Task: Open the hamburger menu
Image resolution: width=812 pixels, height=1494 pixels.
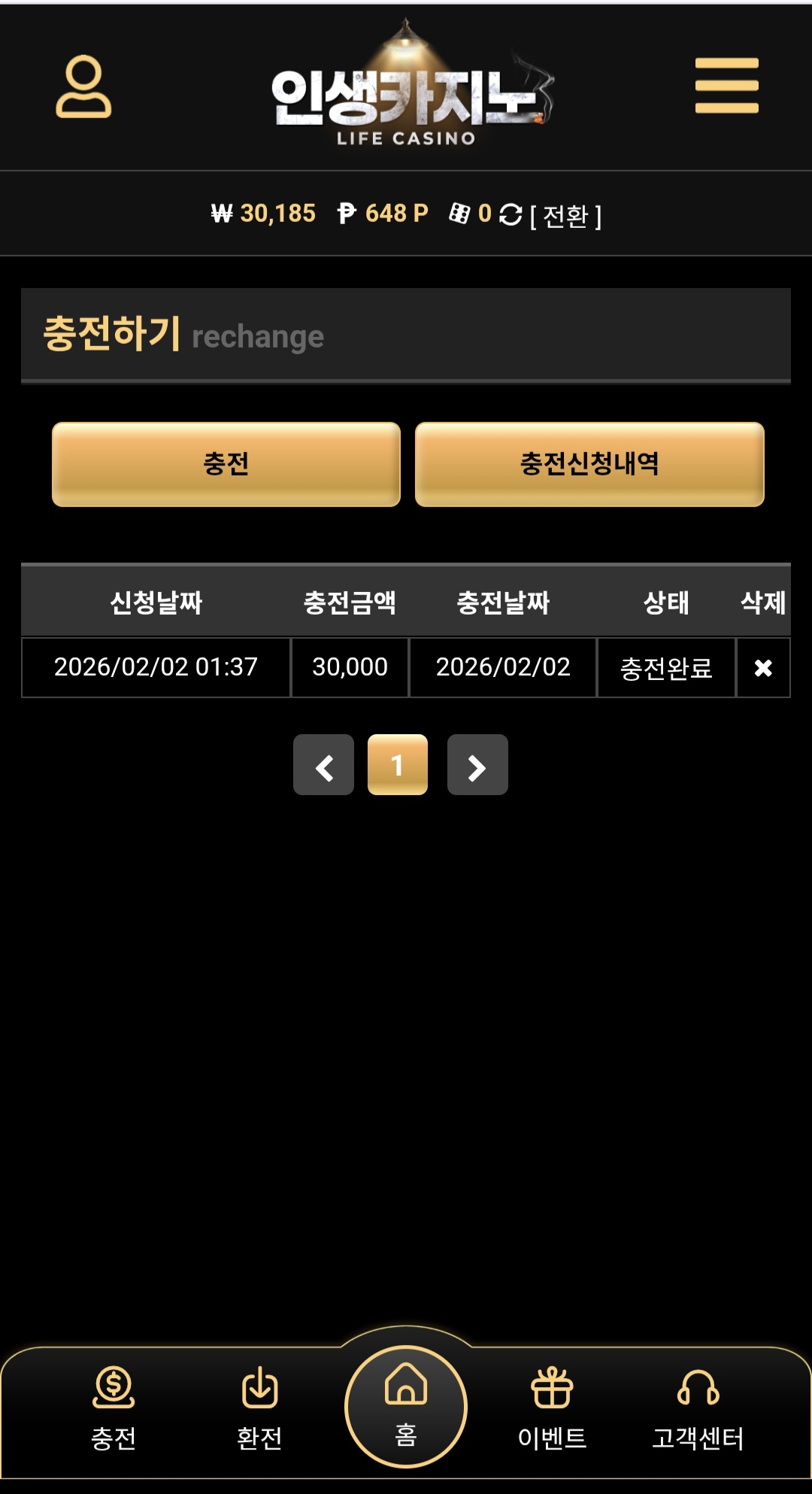Action: 726,86
